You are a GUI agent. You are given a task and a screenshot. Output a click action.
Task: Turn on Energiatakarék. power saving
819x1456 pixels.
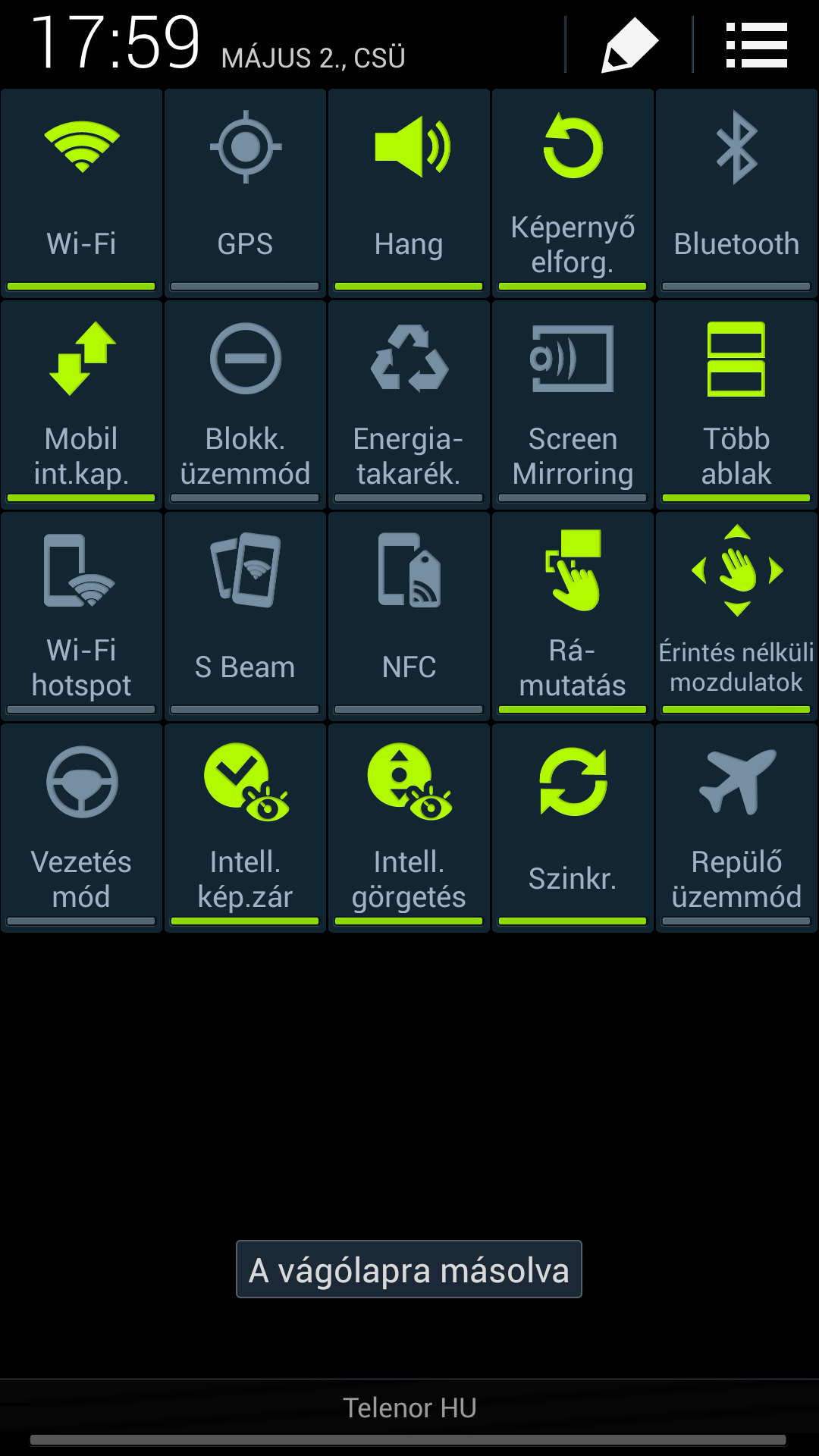(409, 403)
